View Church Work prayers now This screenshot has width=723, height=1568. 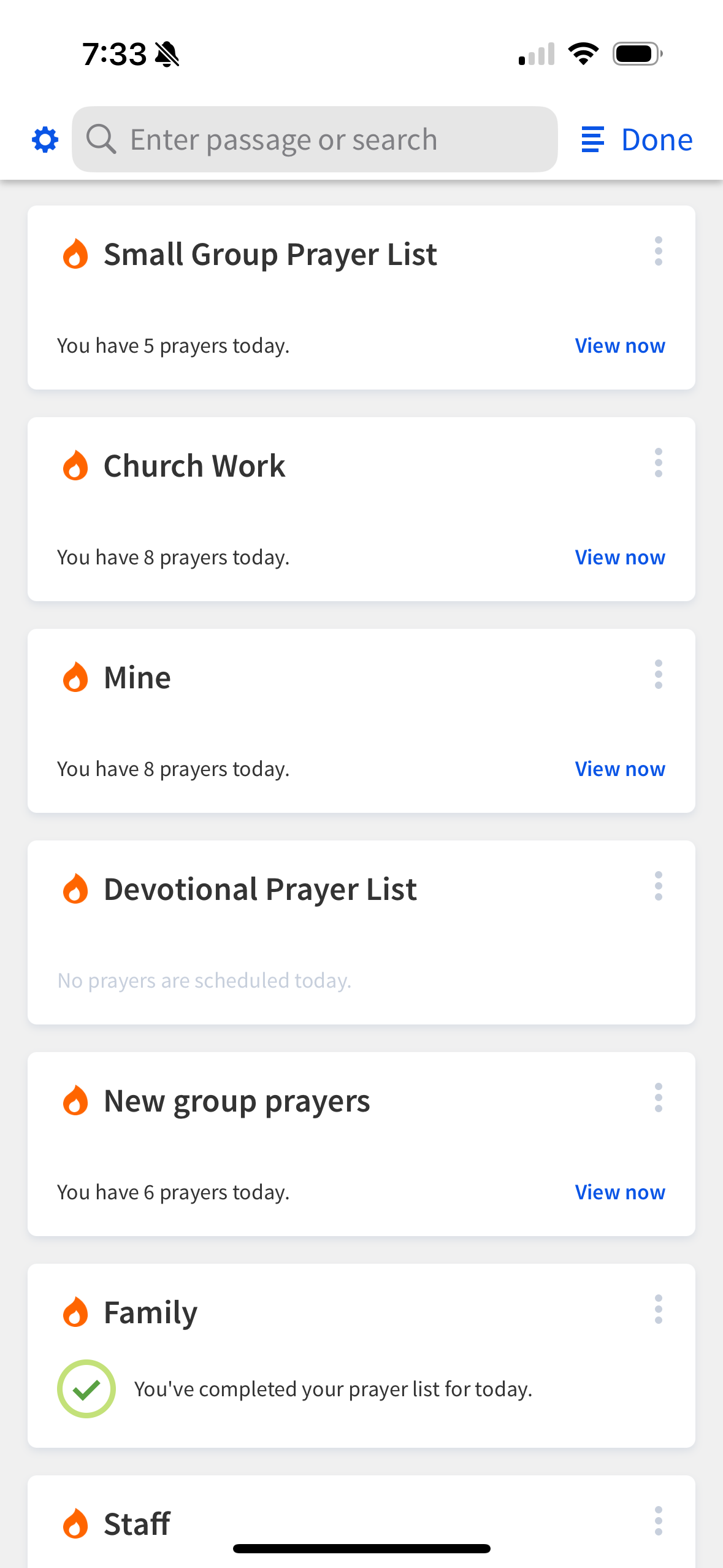point(620,558)
